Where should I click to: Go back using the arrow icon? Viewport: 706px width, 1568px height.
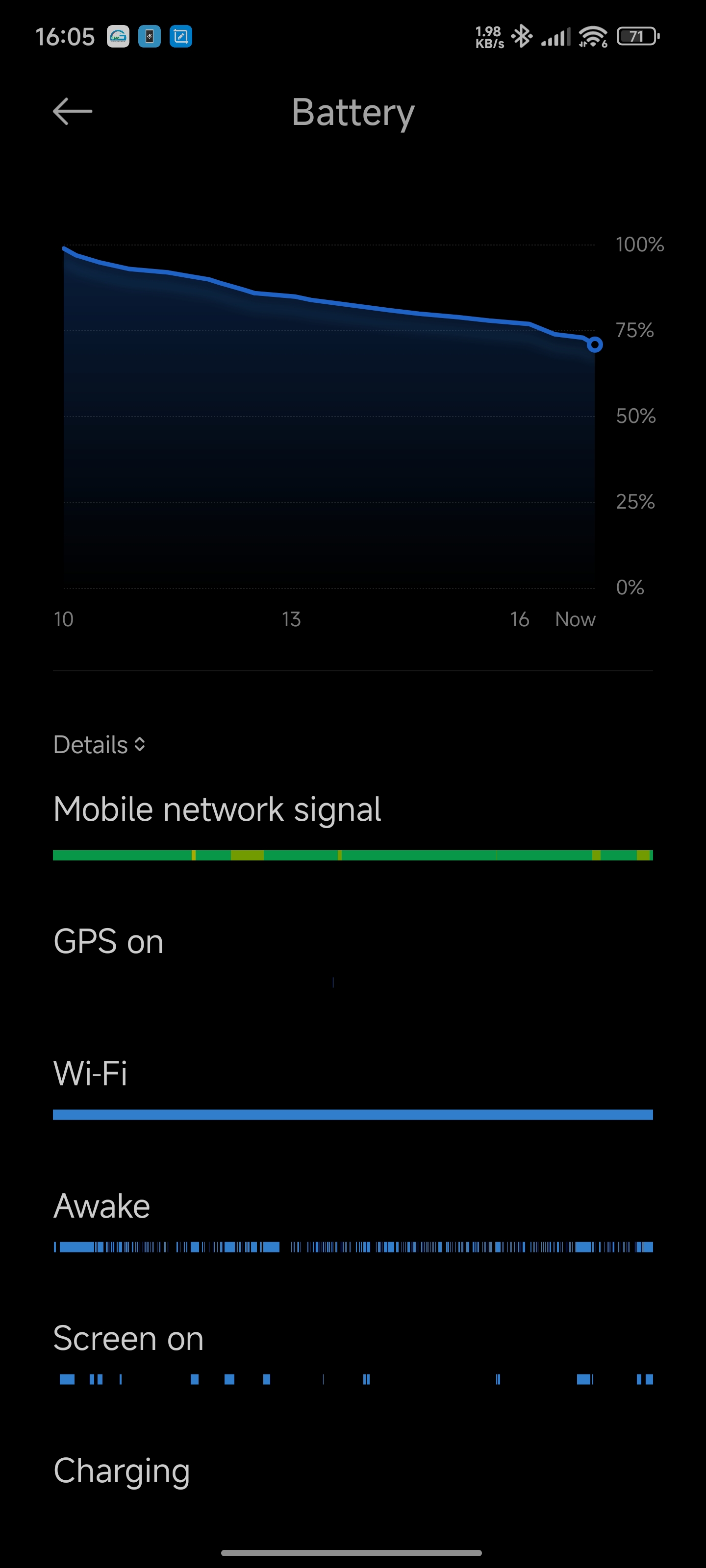[x=73, y=111]
